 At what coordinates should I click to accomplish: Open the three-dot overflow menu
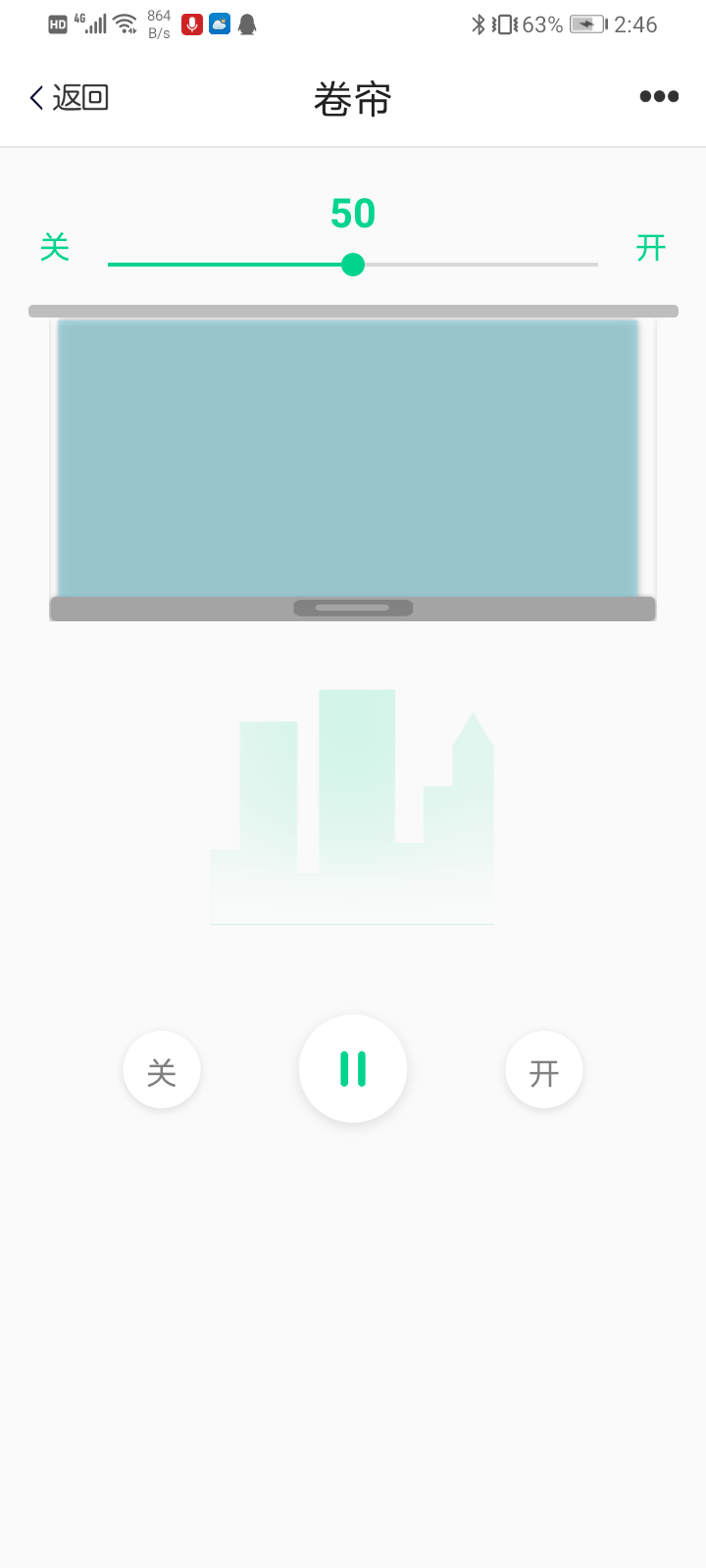point(659,96)
